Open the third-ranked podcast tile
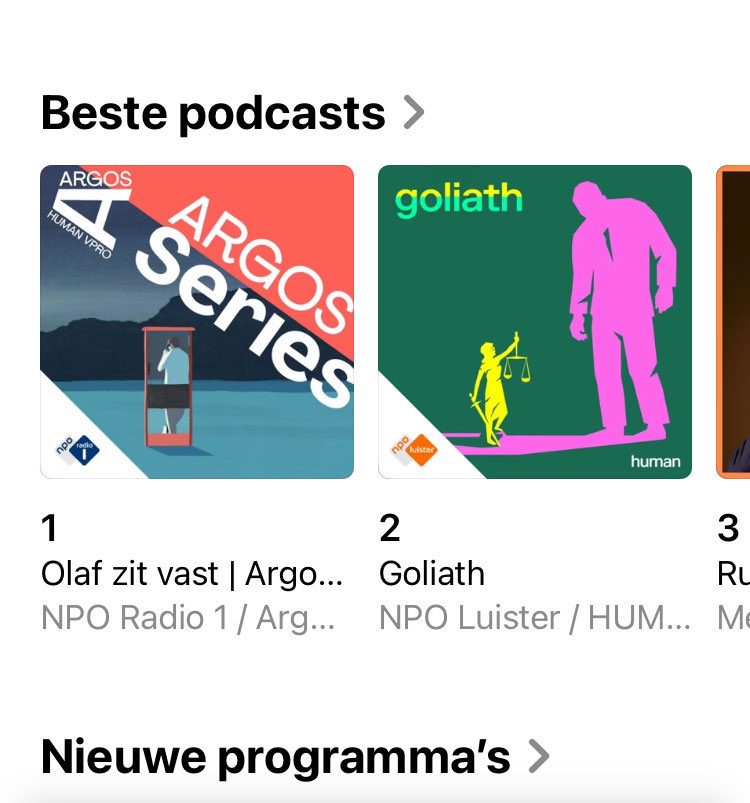Viewport: 750px width, 803px height. (x=734, y=322)
